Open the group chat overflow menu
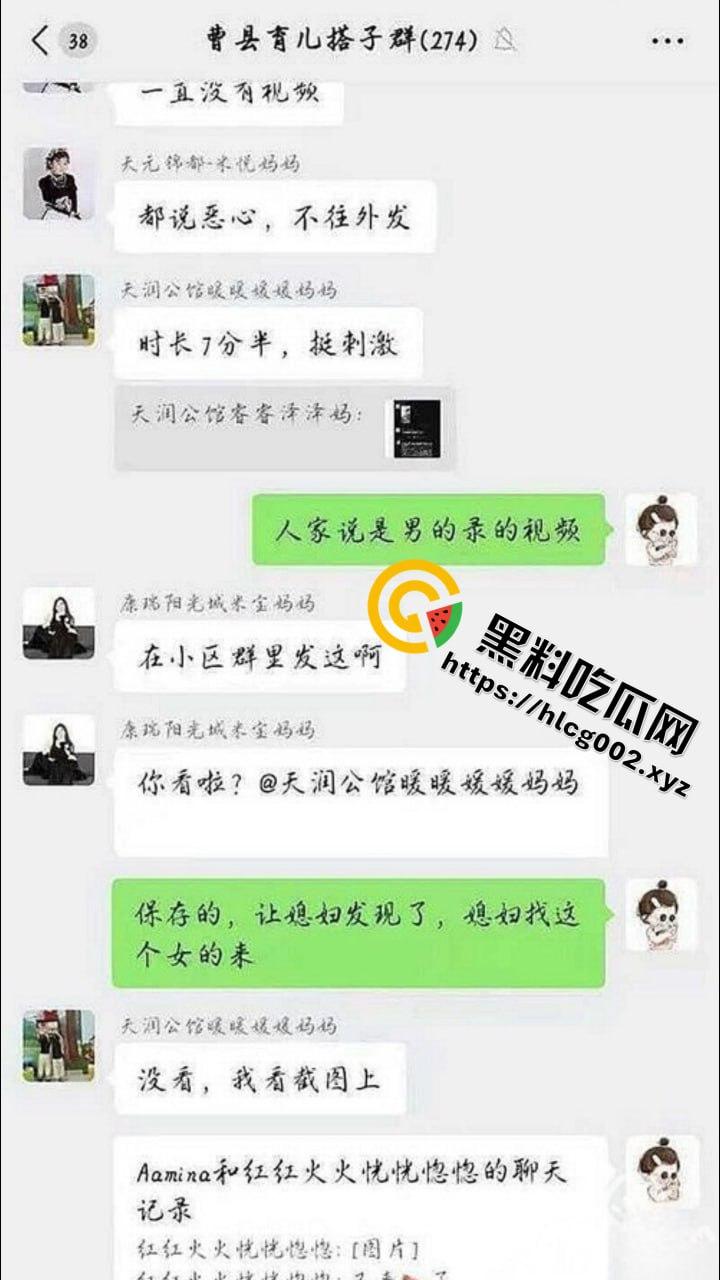Image resolution: width=720 pixels, height=1280 pixels. point(667,41)
